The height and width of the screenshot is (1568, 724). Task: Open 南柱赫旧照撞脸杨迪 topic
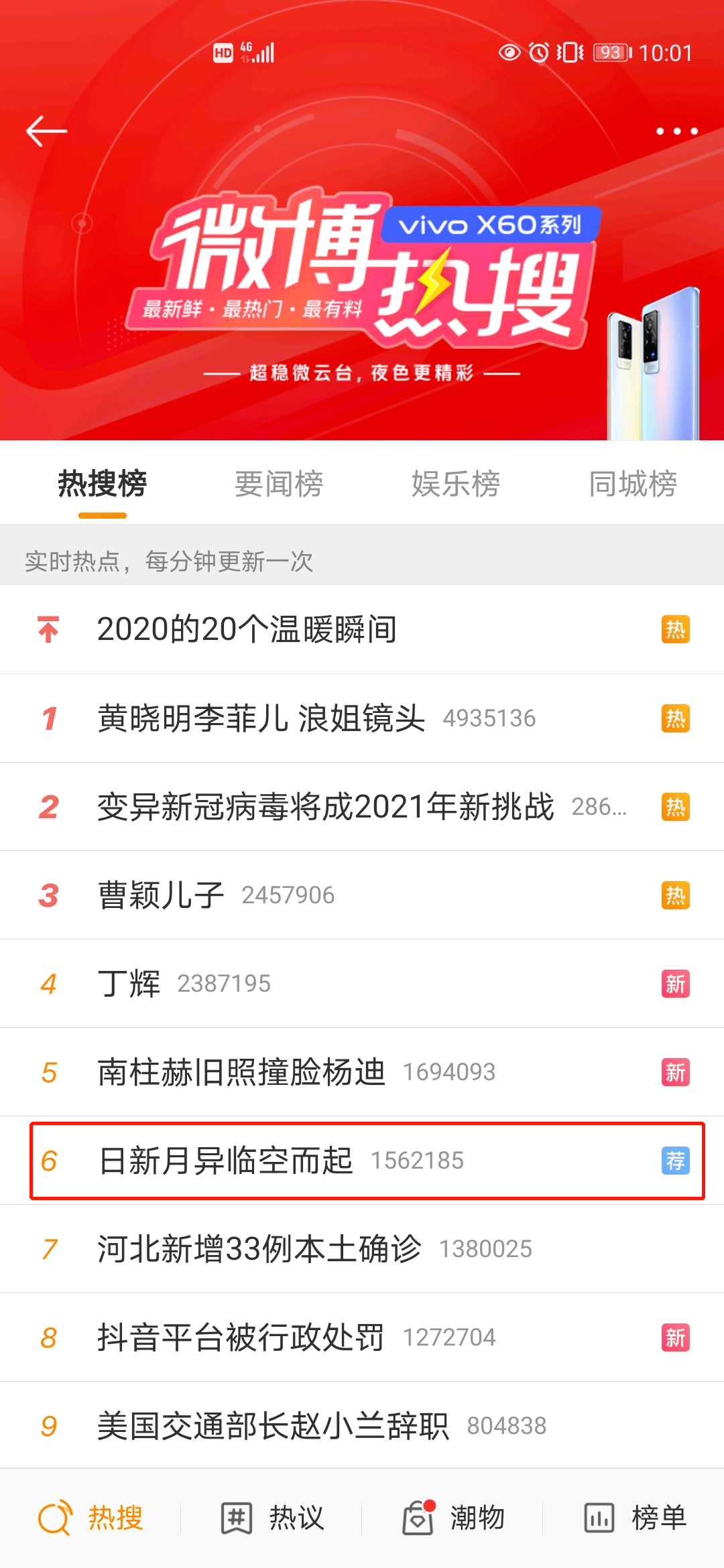click(241, 1072)
